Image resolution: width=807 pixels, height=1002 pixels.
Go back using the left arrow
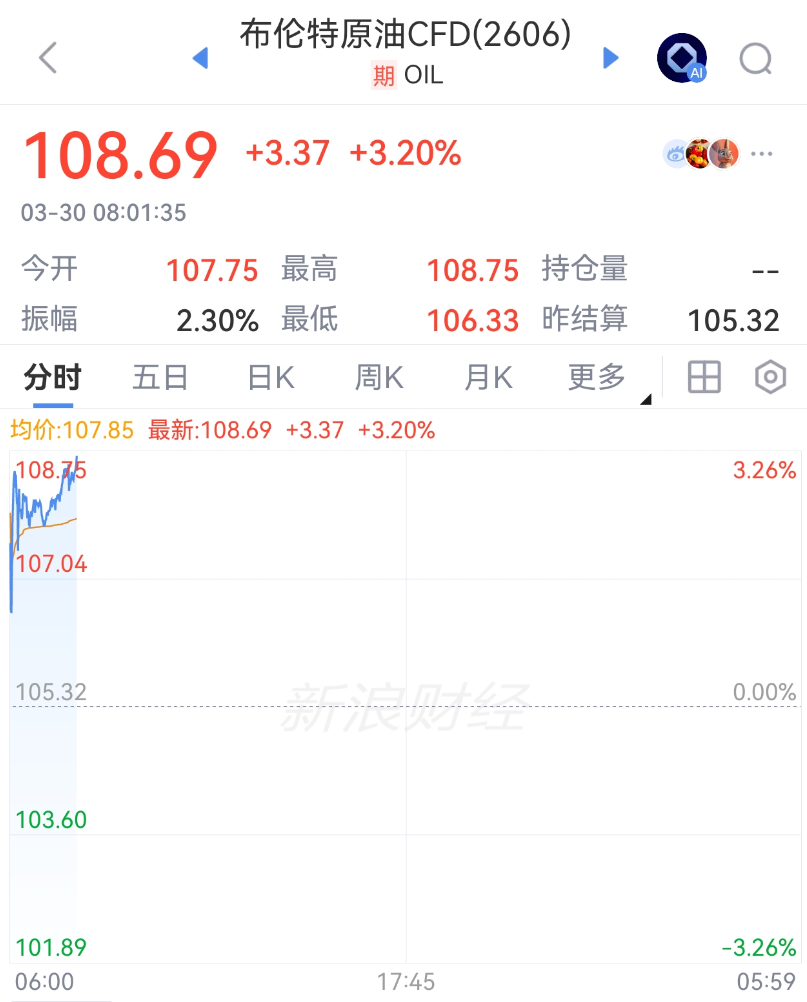[x=48, y=58]
